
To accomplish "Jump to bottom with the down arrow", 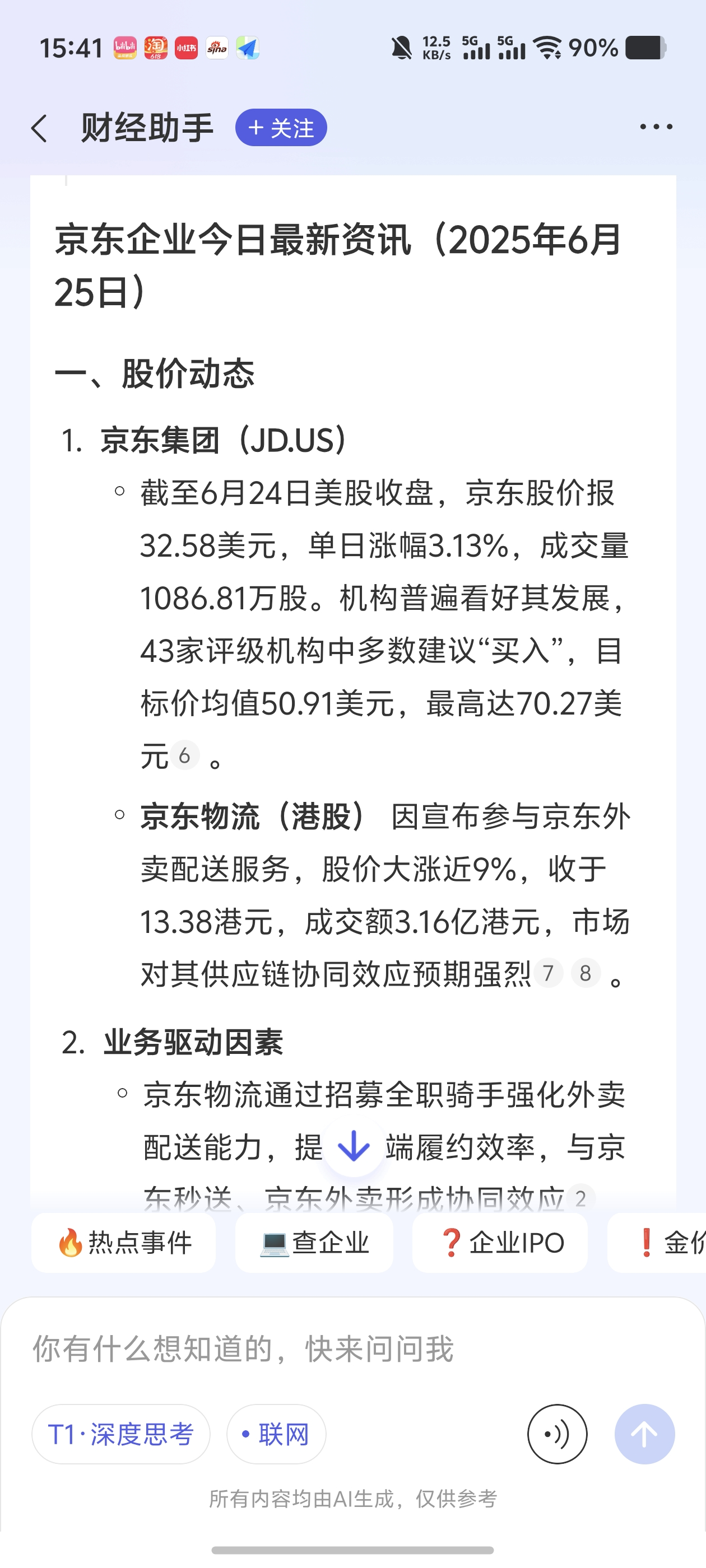I will (354, 1147).
